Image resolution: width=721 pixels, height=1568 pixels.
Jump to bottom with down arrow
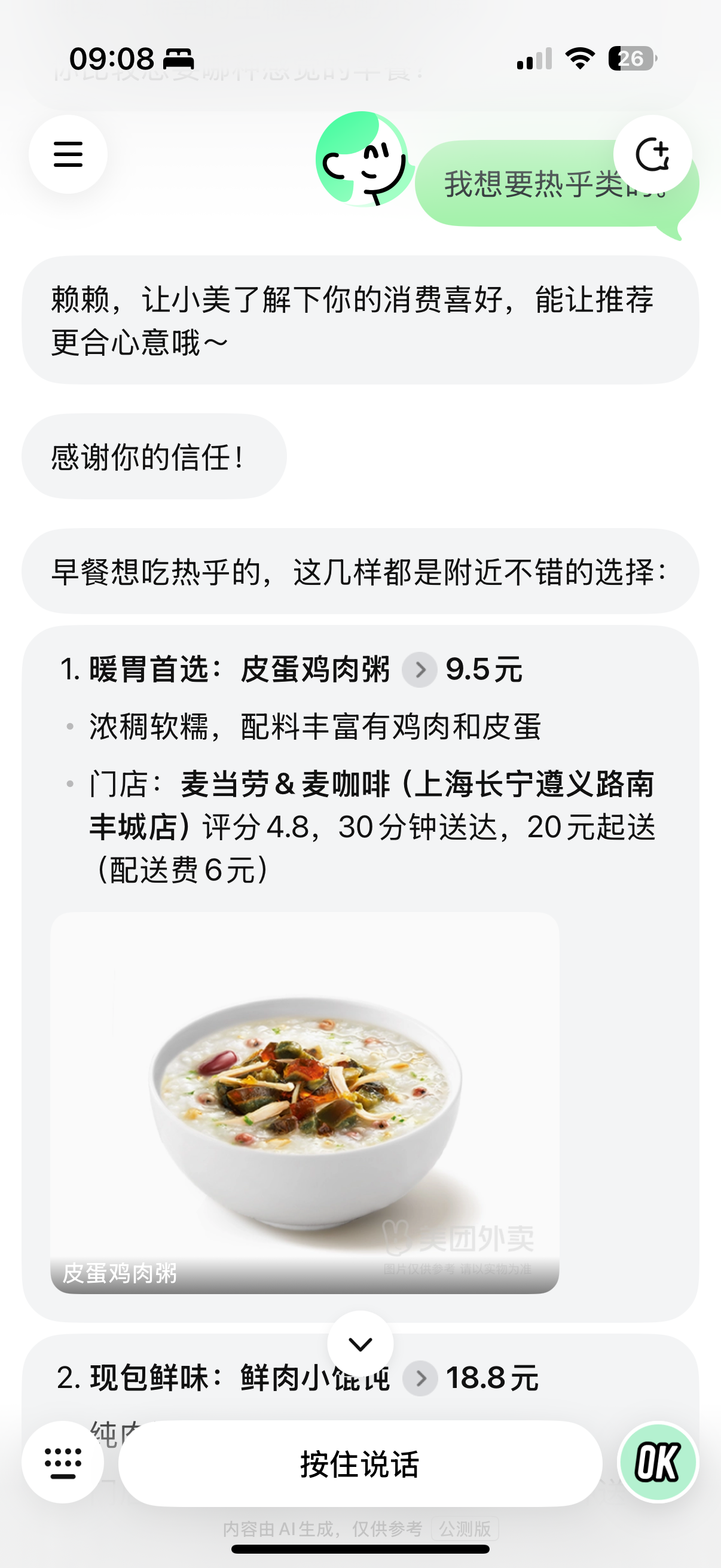tap(360, 1344)
